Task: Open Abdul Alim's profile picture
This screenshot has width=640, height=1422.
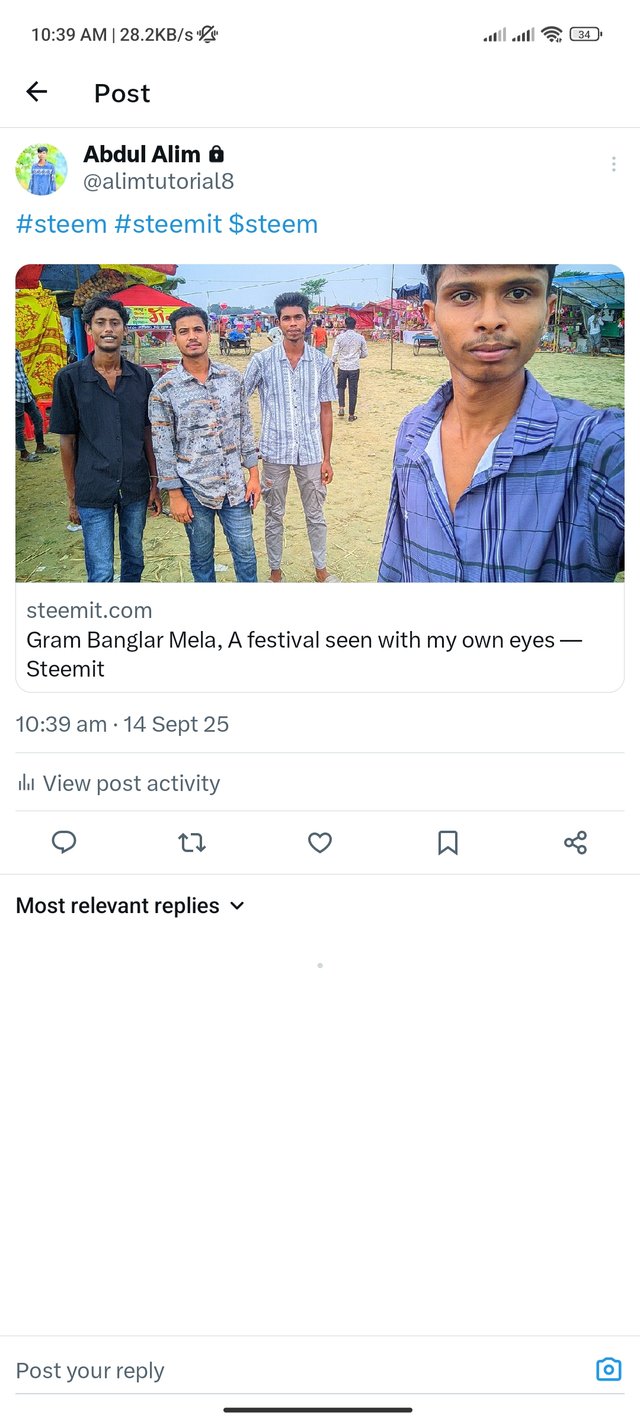Action: click(41, 169)
